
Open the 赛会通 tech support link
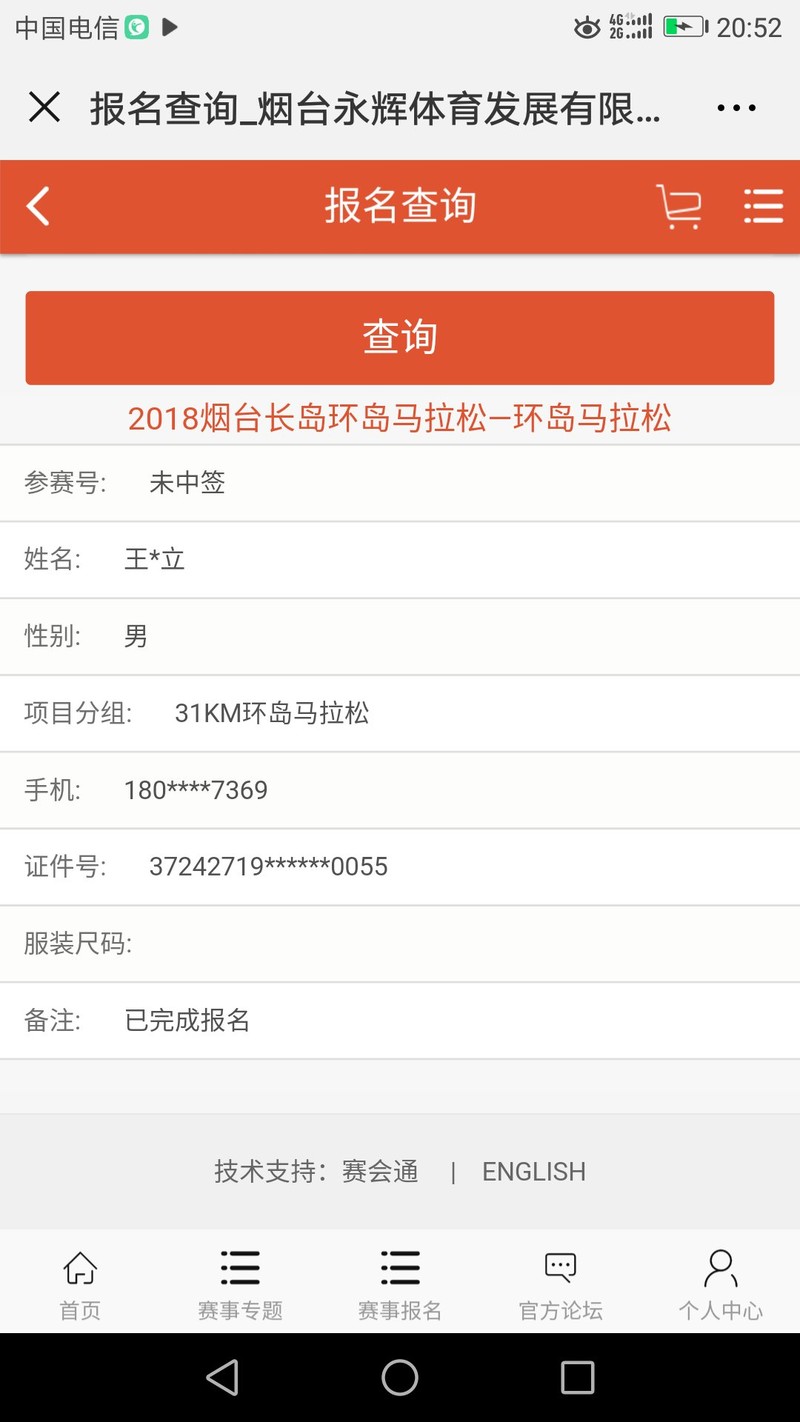380,1172
